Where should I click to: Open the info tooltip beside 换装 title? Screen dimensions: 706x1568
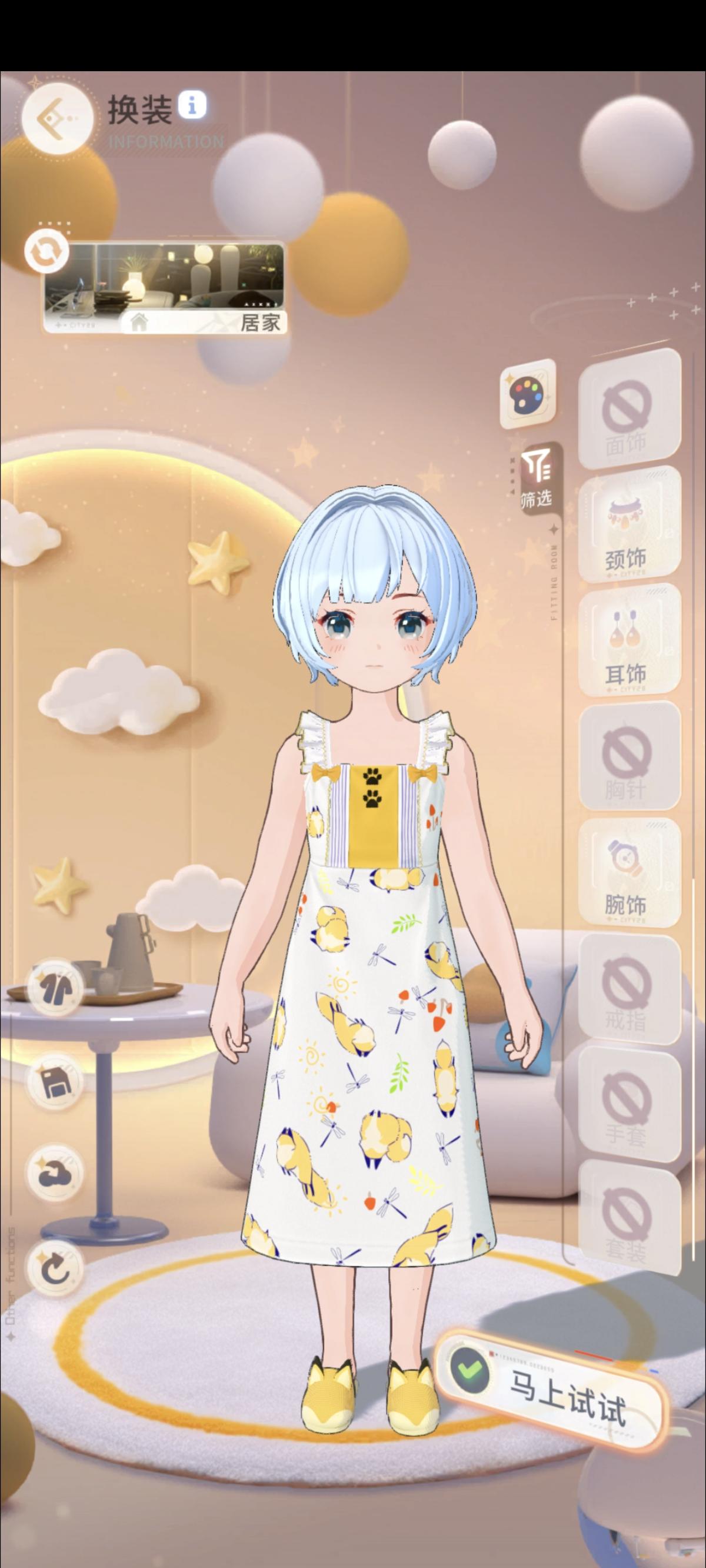192,107
